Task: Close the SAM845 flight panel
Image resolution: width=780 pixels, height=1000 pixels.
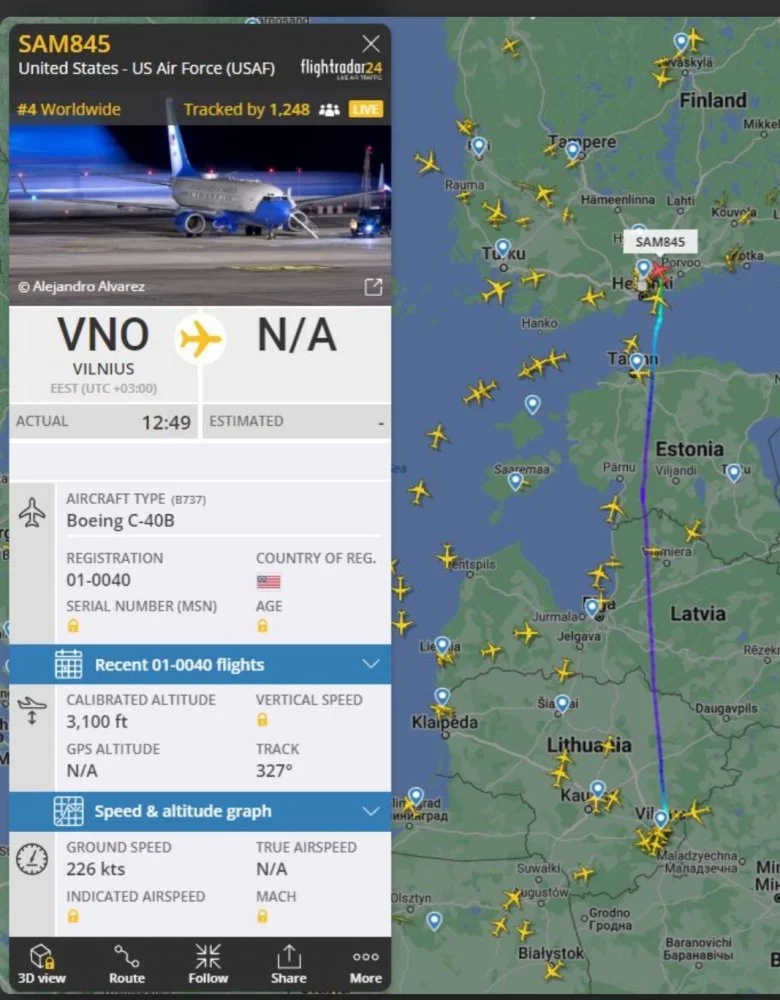Action: pos(371,44)
